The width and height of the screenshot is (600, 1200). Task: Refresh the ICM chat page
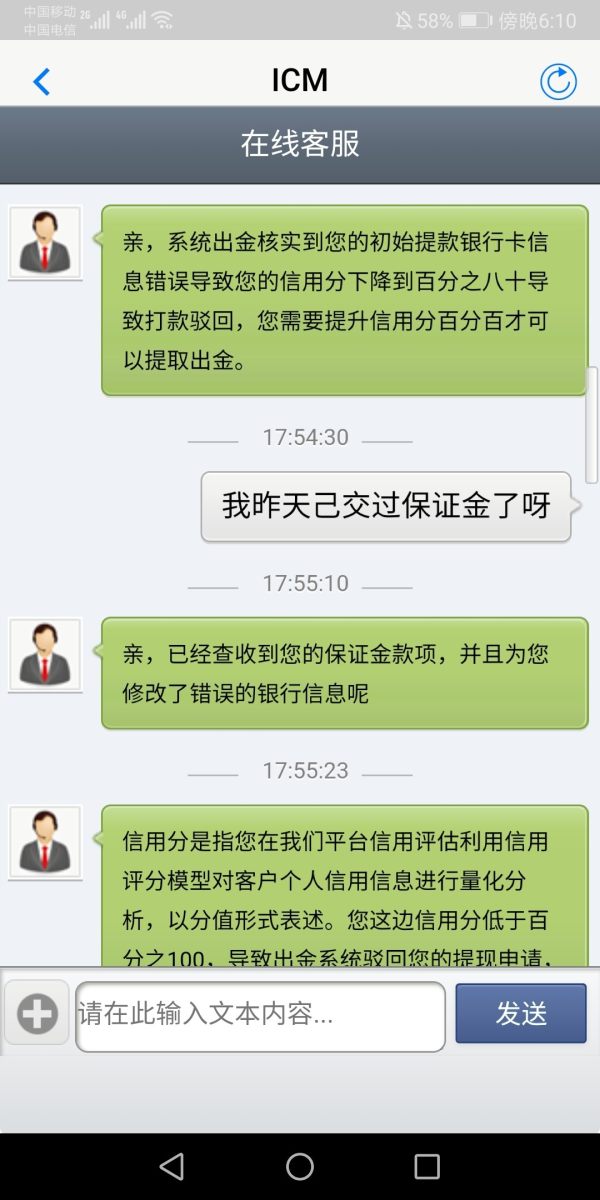point(558,81)
